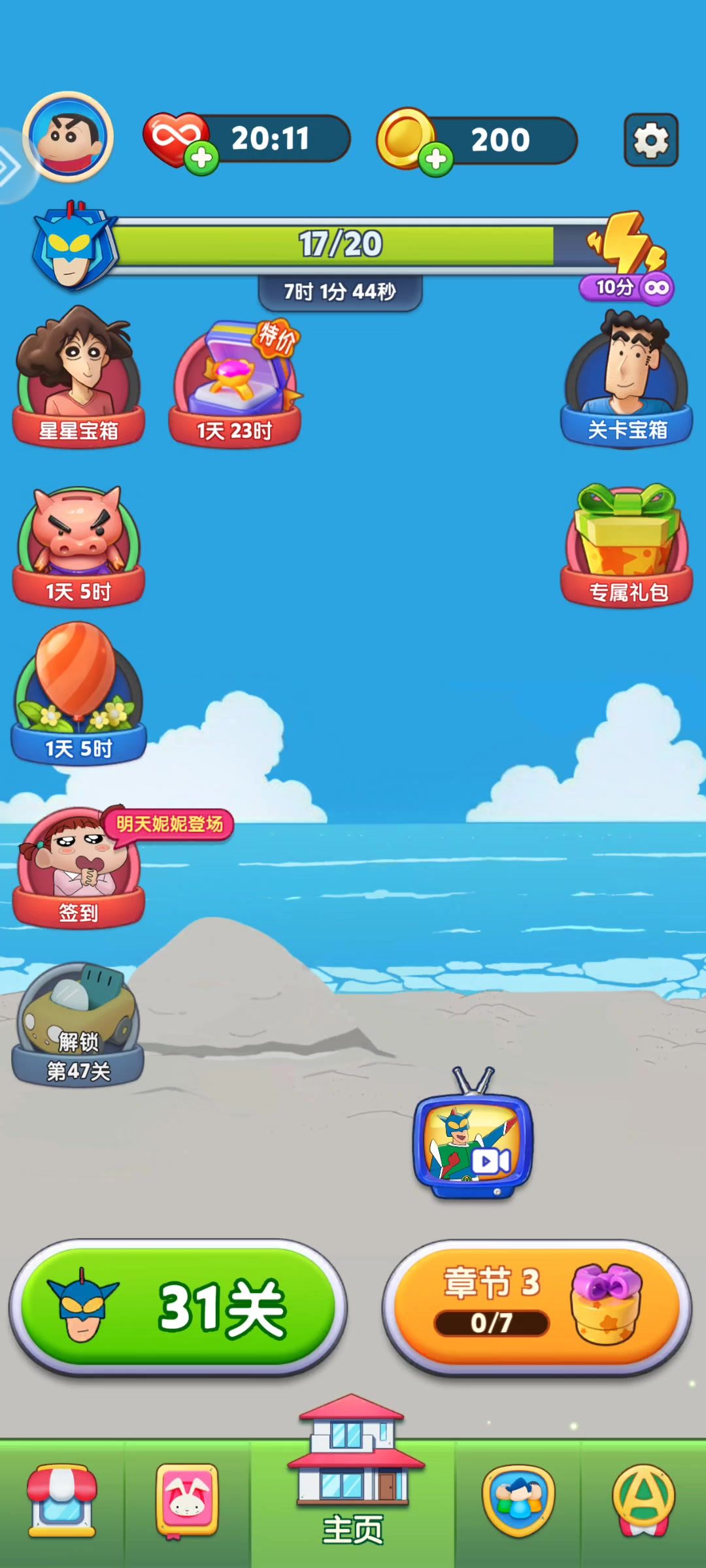The width and height of the screenshot is (706, 1568).
Task: Open the balloon event
Action: click(78, 693)
